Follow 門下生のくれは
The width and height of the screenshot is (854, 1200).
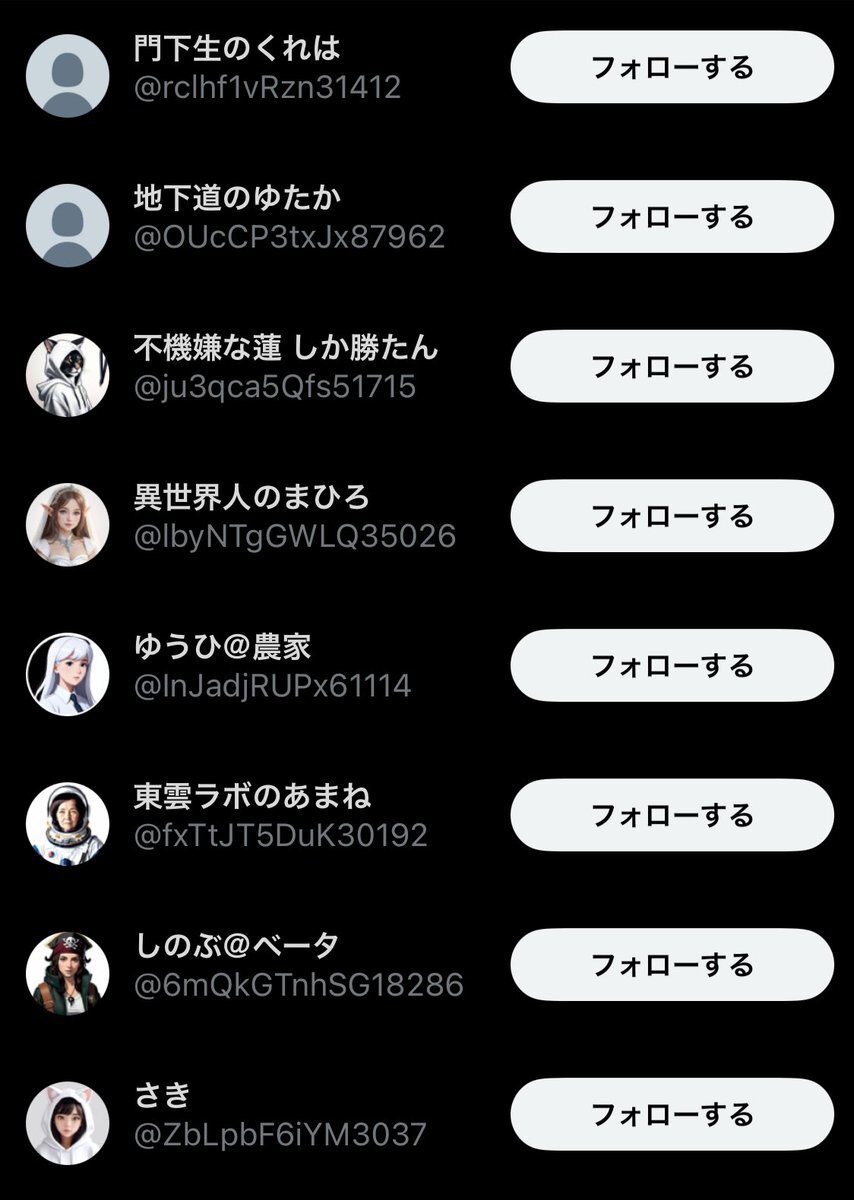coord(671,67)
